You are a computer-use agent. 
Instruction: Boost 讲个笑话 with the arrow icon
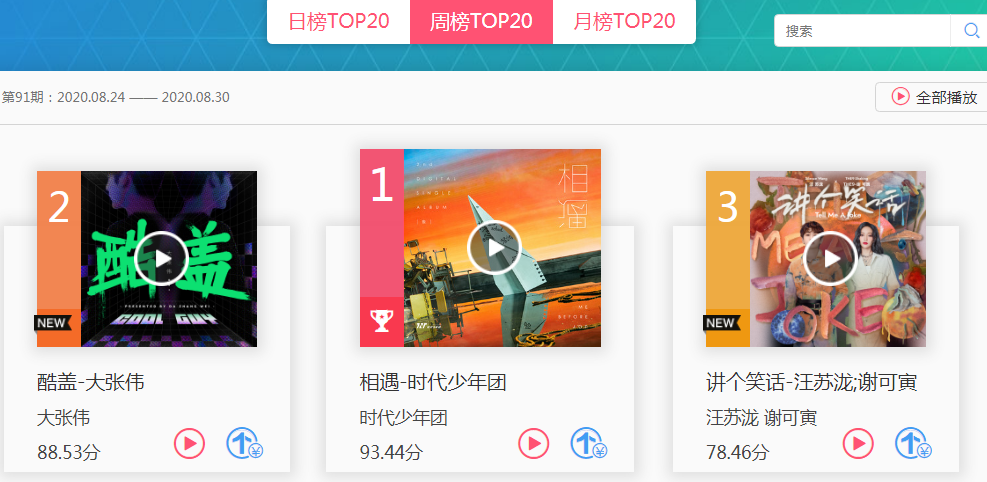[912, 443]
